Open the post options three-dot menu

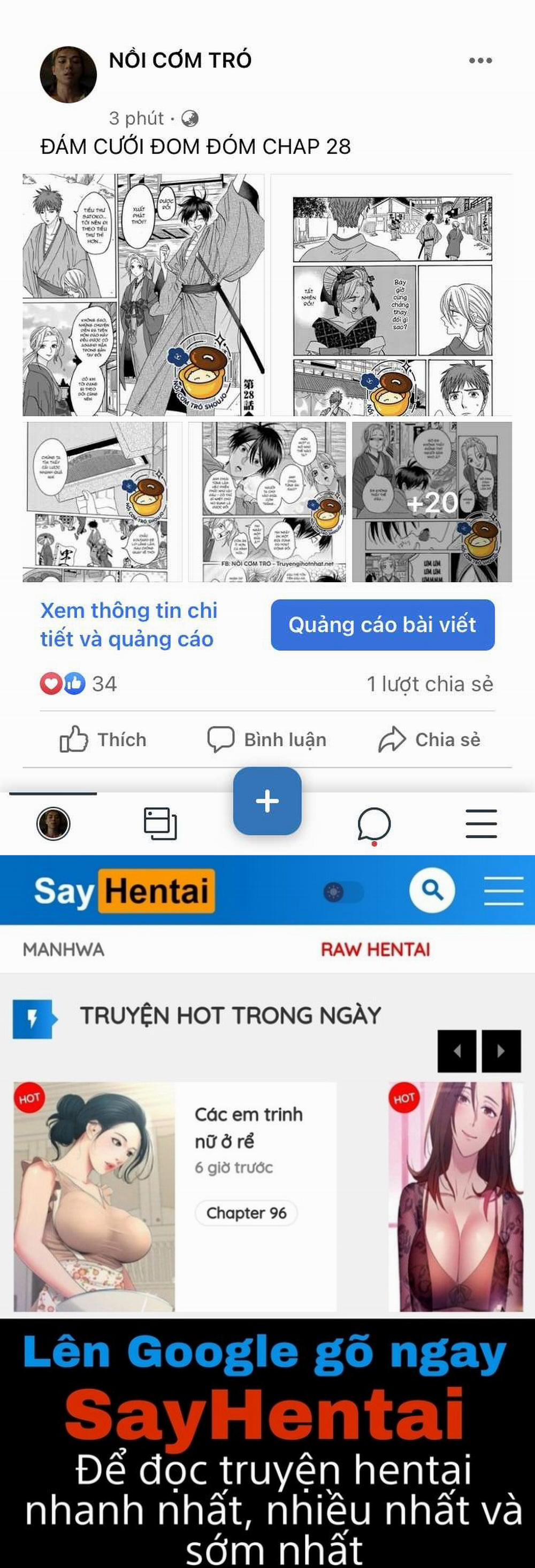tap(481, 59)
